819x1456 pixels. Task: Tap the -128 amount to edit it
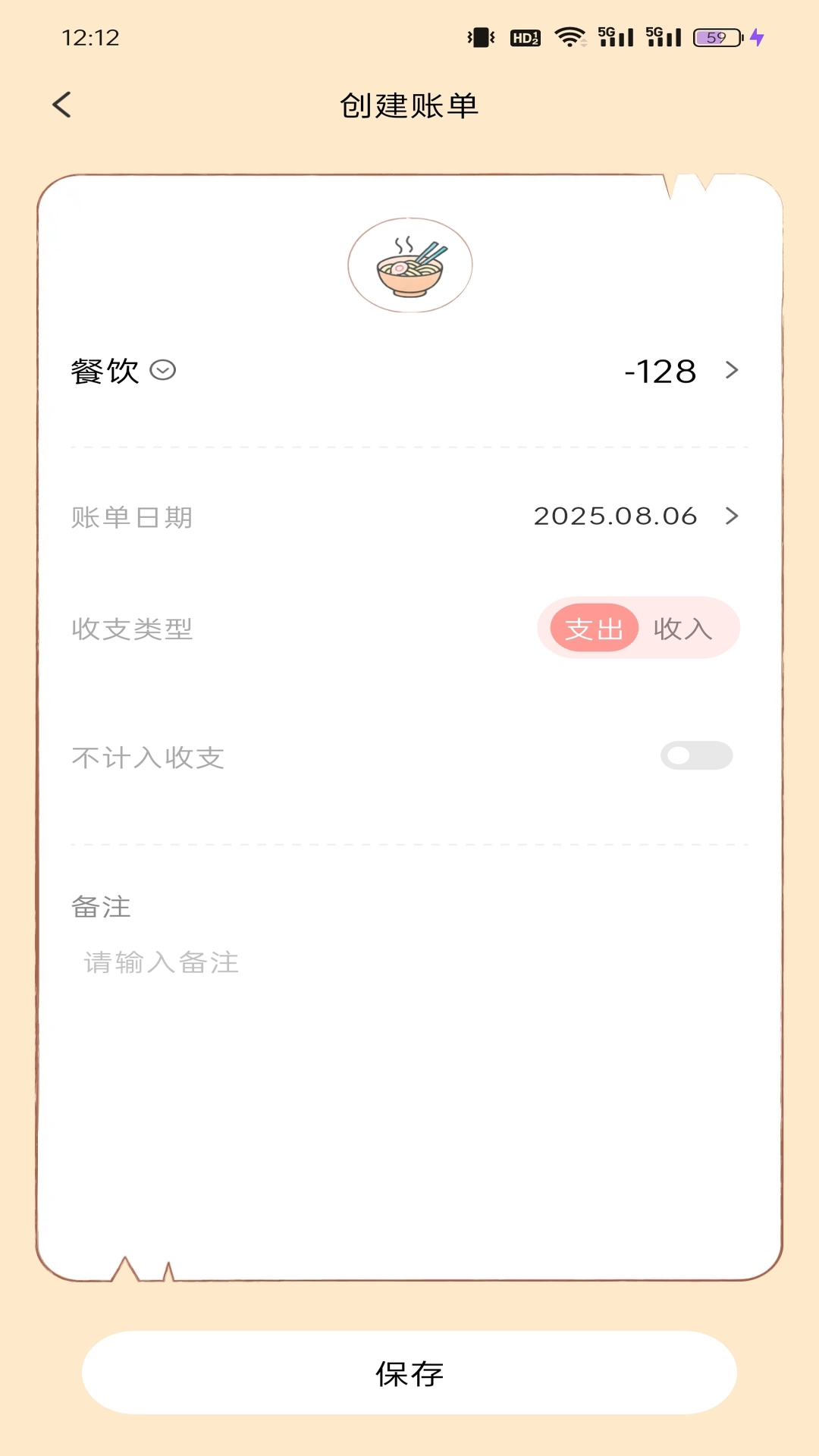pos(661,371)
